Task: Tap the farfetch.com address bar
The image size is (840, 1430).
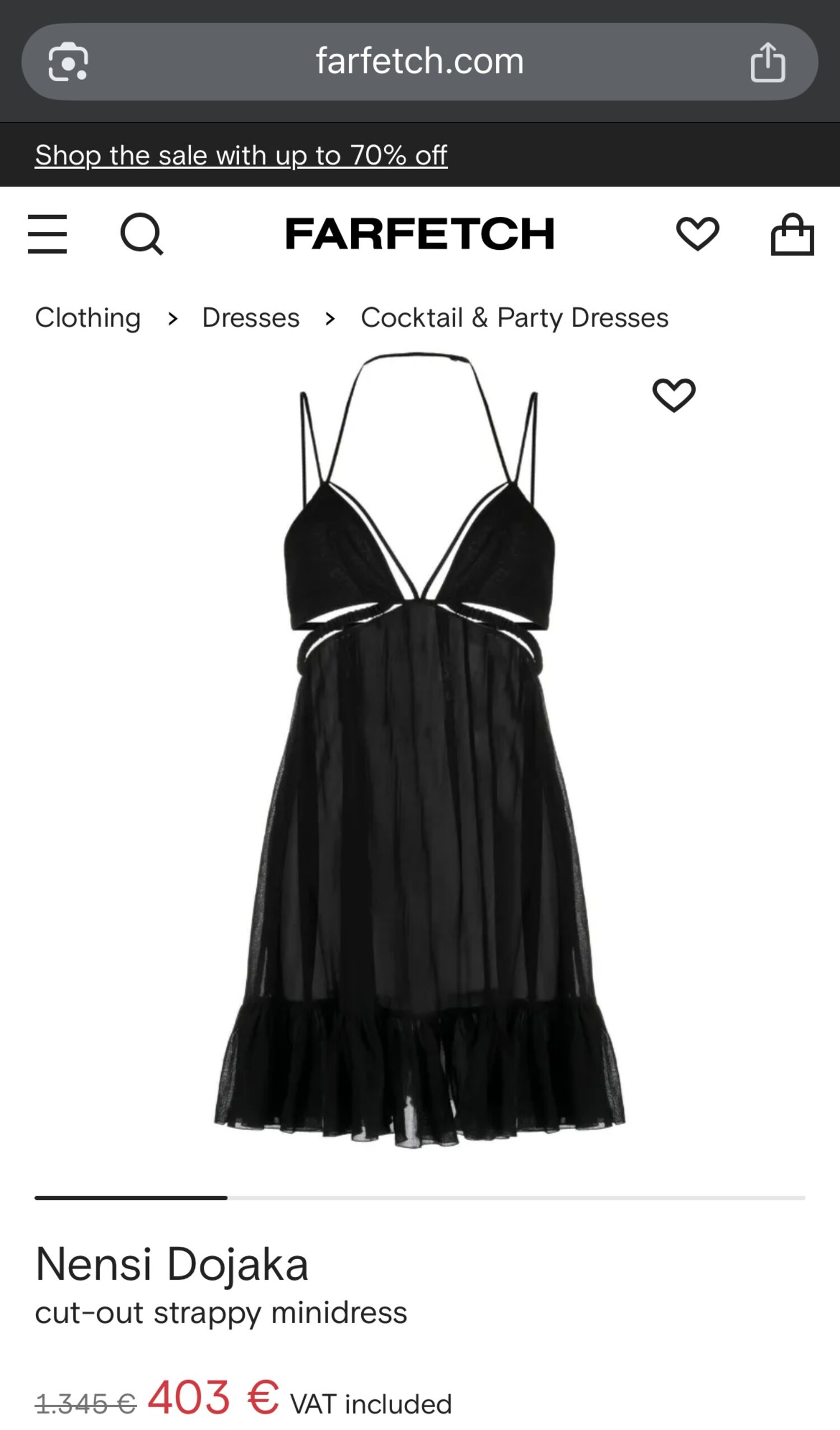Action: (x=419, y=62)
